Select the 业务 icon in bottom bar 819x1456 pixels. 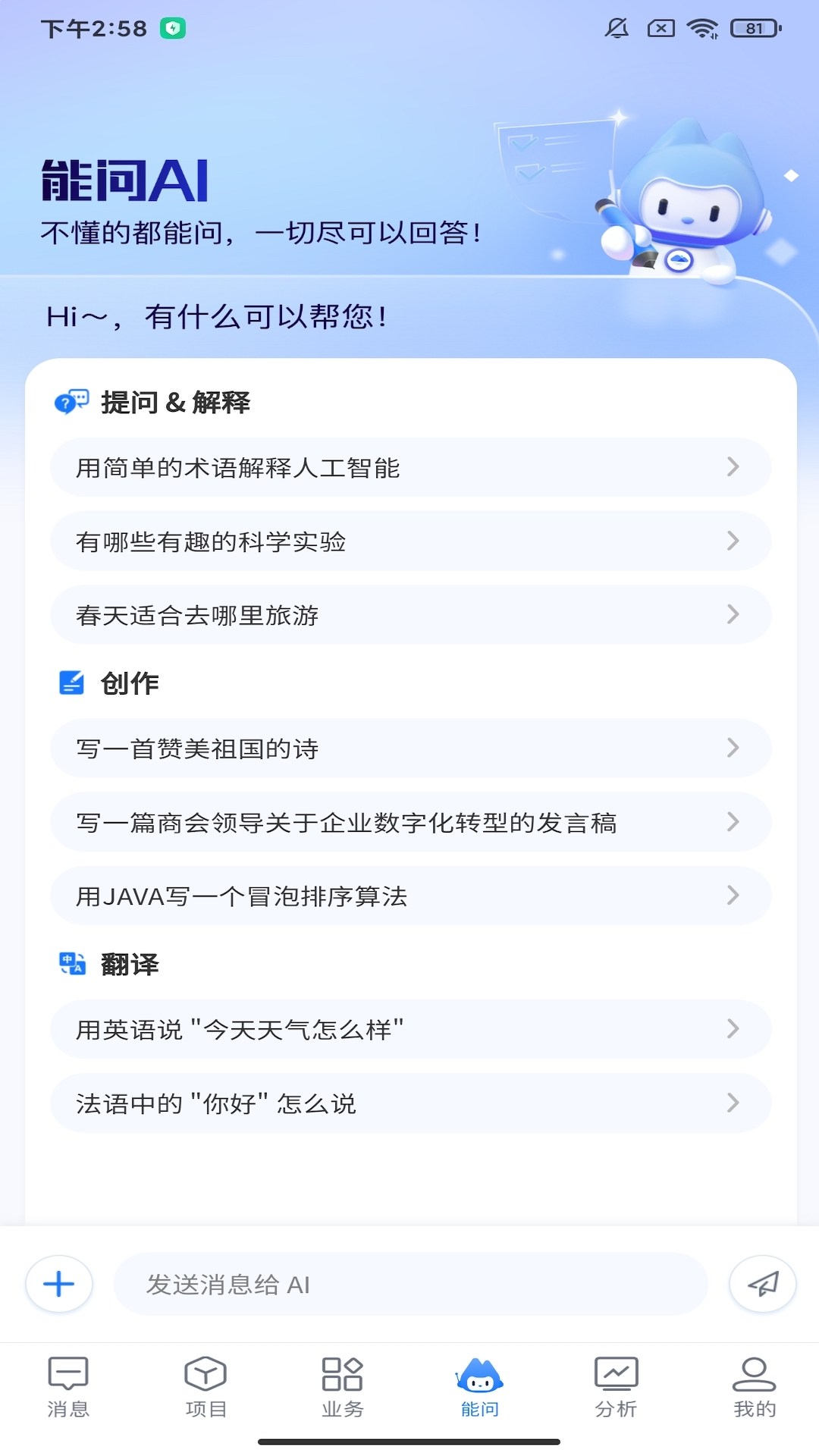pyautogui.click(x=343, y=1374)
